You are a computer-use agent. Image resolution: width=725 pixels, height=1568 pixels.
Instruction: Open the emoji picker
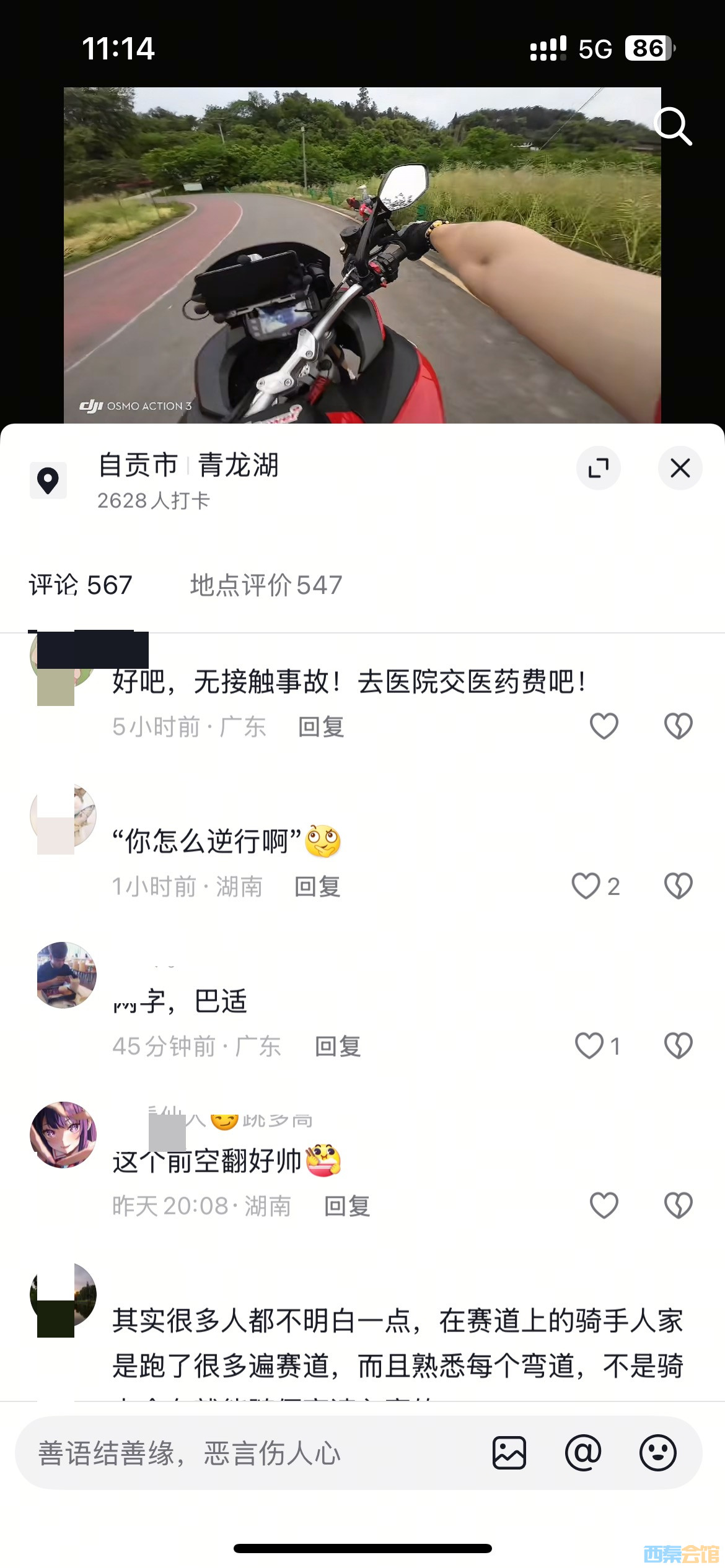[x=657, y=1453]
